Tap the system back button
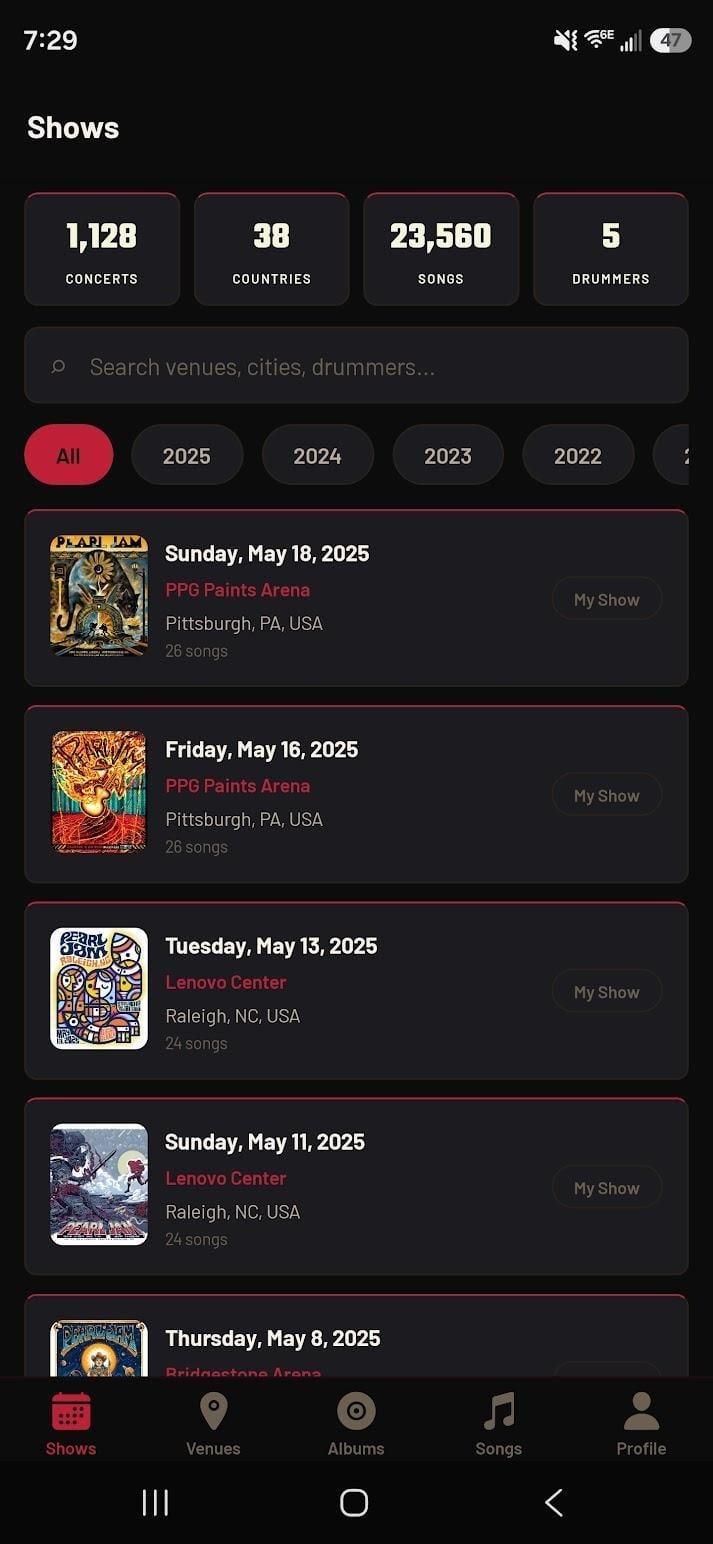Image resolution: width=713 pixels, height=1544 pixels. point(553,1502)
